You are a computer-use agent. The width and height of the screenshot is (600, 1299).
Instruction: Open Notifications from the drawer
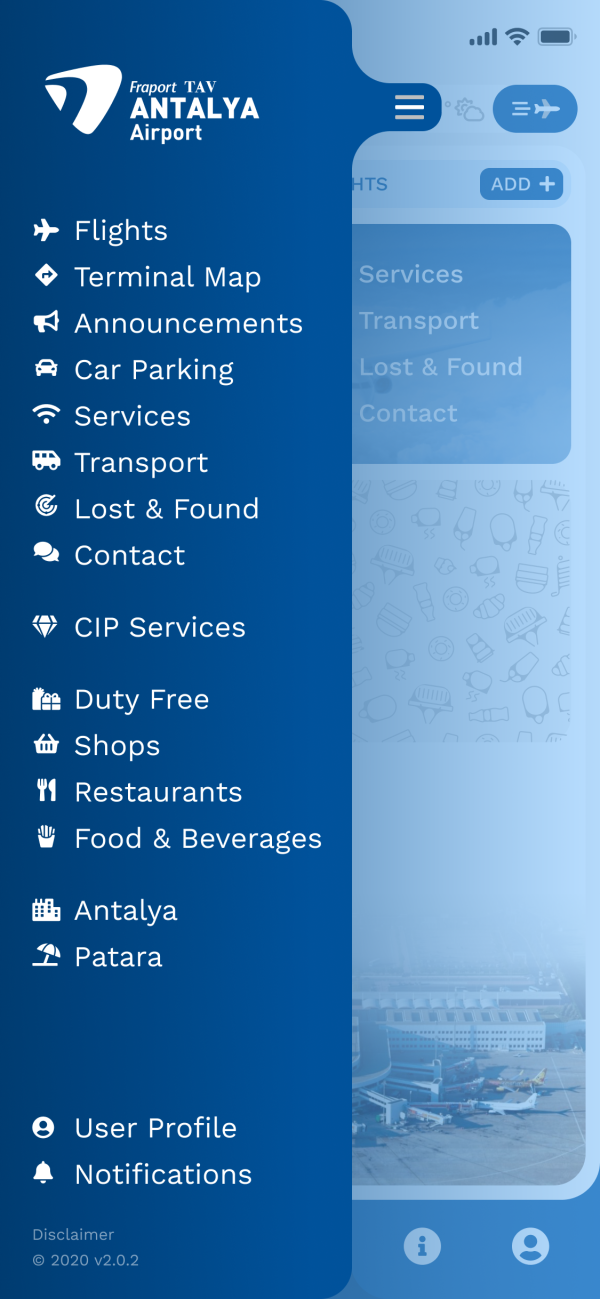[x=163, y=1174]
